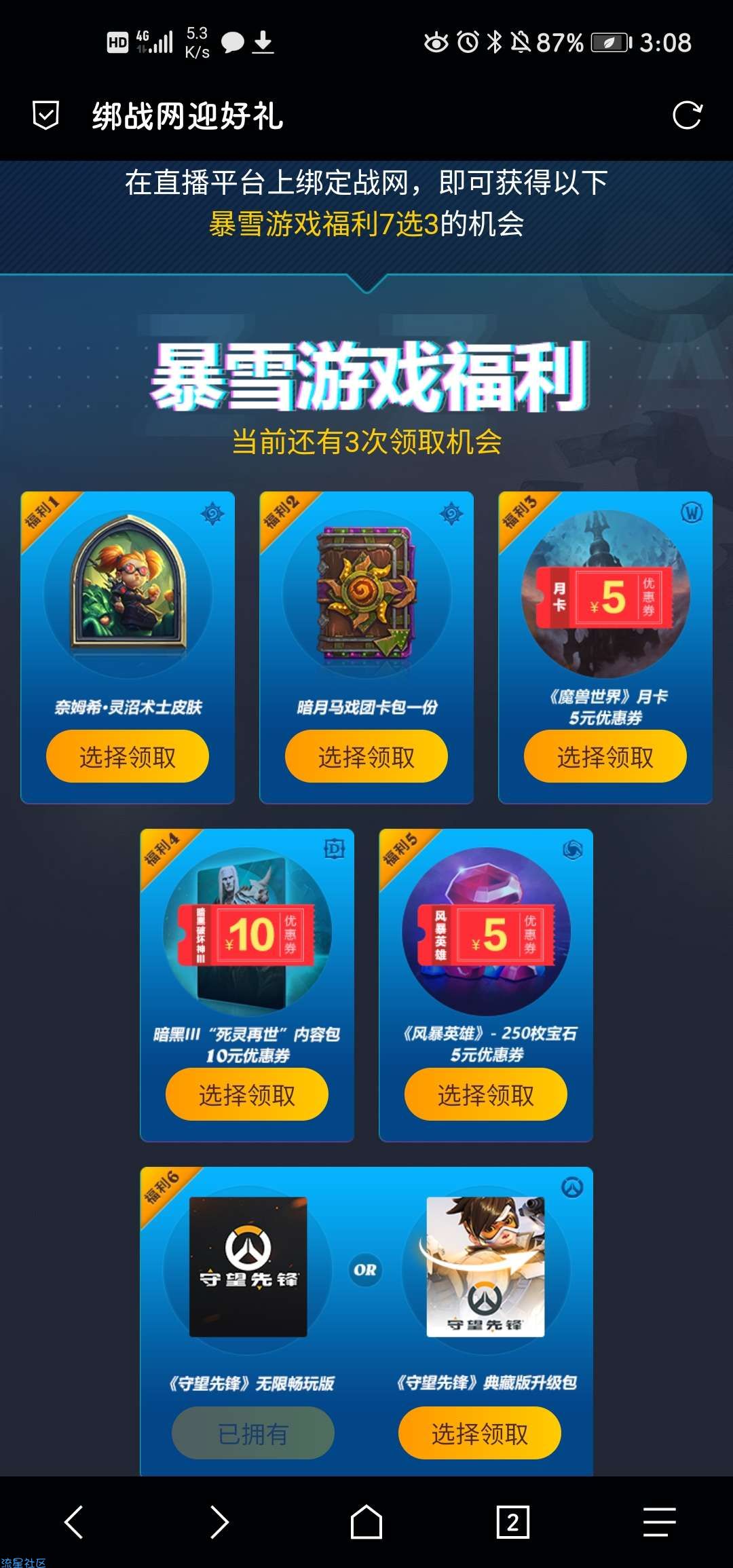Claim the 暗月马戏团卡包 reward
The height and width of the screenshot is (1568, 733).
pos(366,756)
